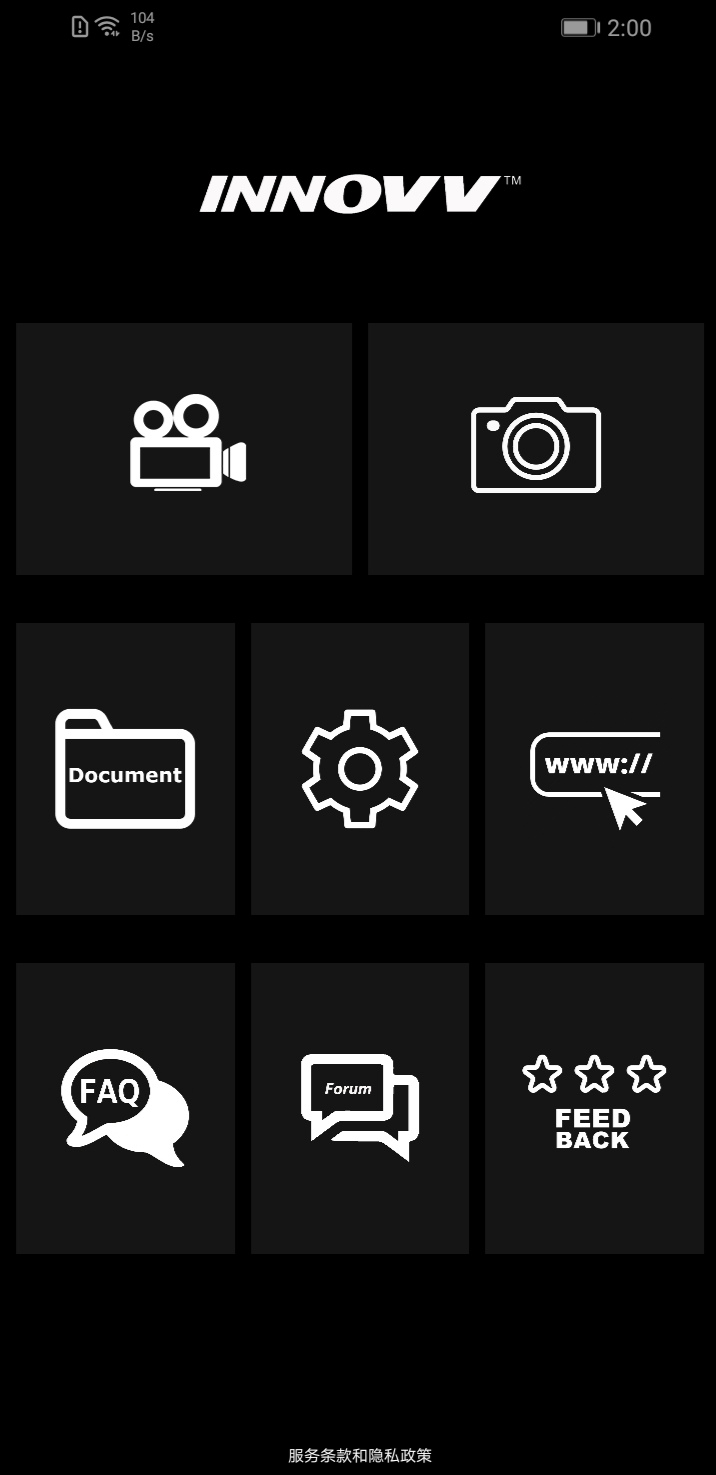Open the www website tile
Screen dimensions: 716x1475
594,768
